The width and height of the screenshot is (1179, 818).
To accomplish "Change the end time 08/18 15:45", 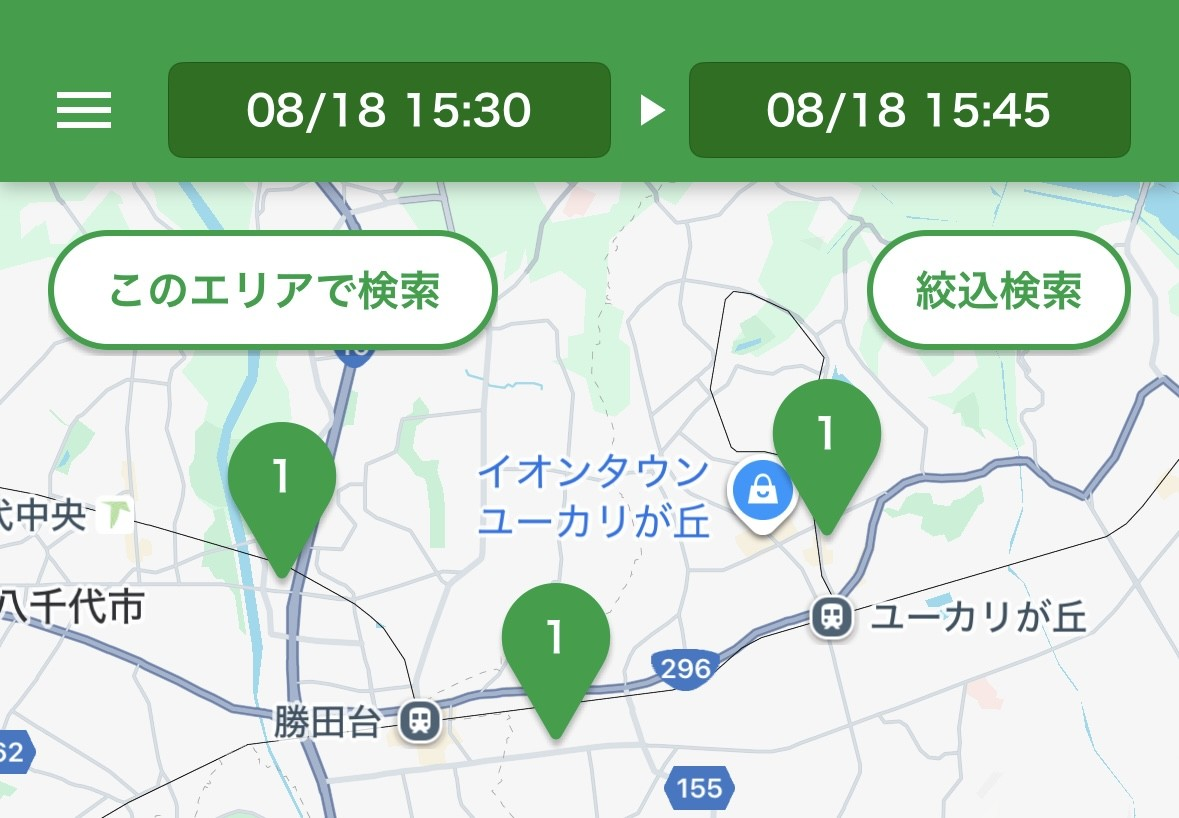I will (x=909, y=110).
